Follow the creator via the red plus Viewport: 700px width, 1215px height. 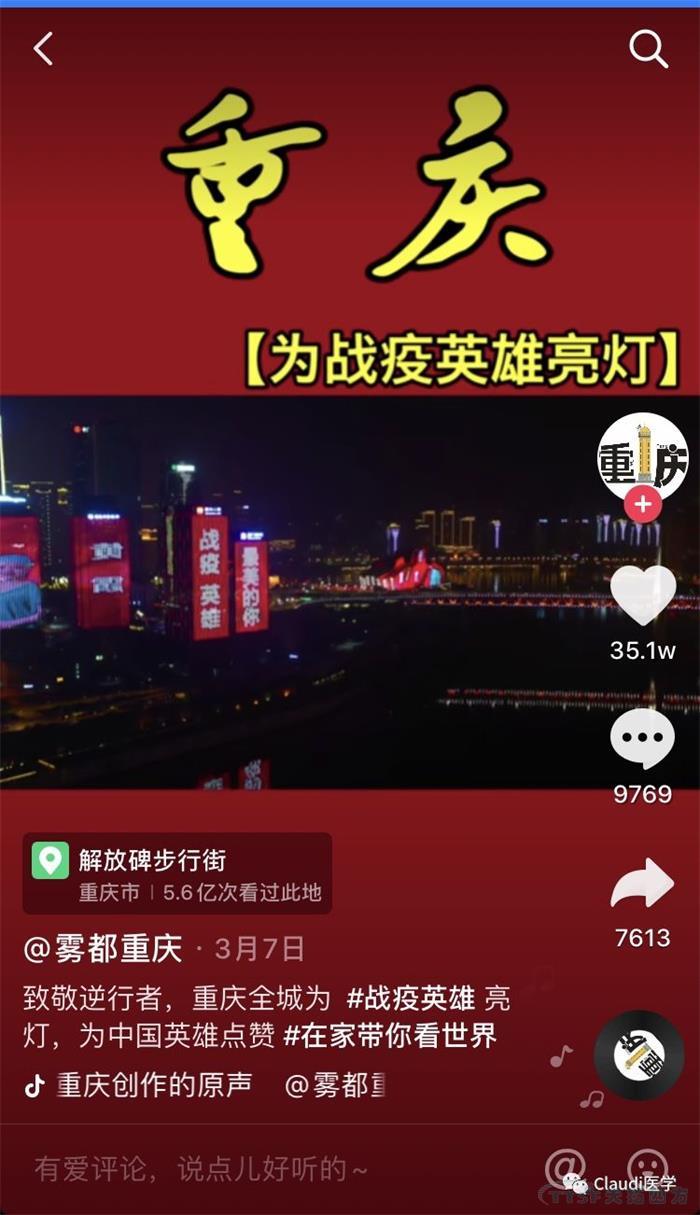click(x=642, y=505)
